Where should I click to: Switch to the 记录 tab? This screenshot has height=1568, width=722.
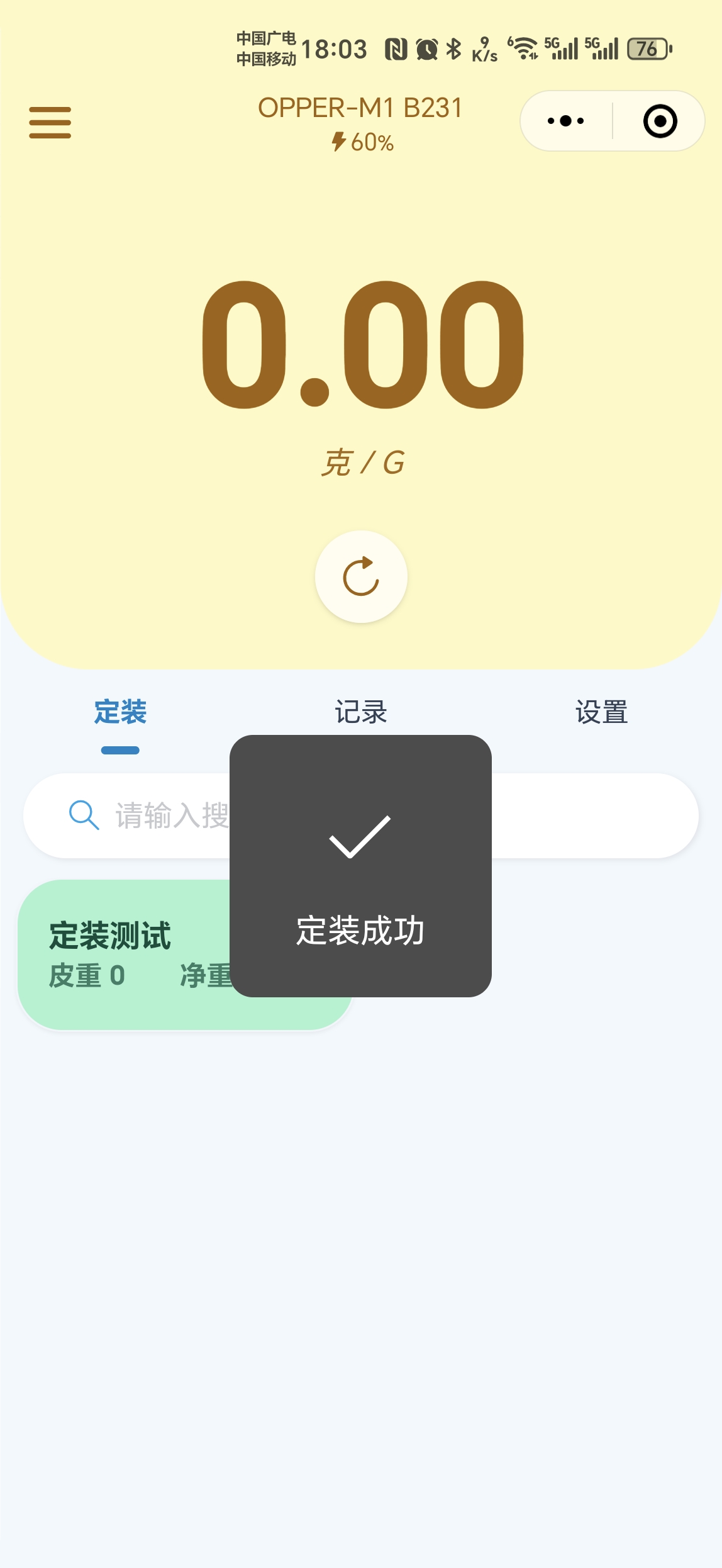pyautogui.click(x=360, y=712)
